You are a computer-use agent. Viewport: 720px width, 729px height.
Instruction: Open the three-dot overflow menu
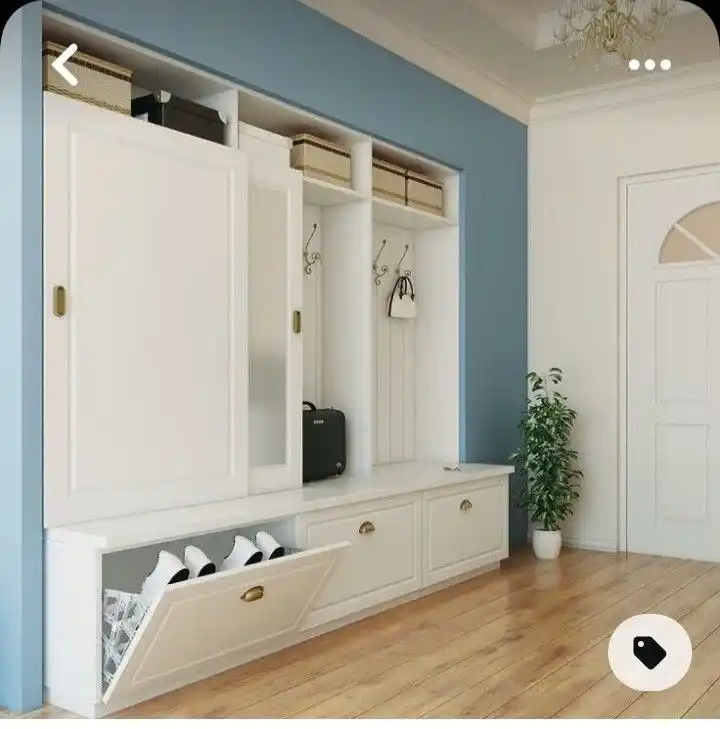click(x=649, y=65)
